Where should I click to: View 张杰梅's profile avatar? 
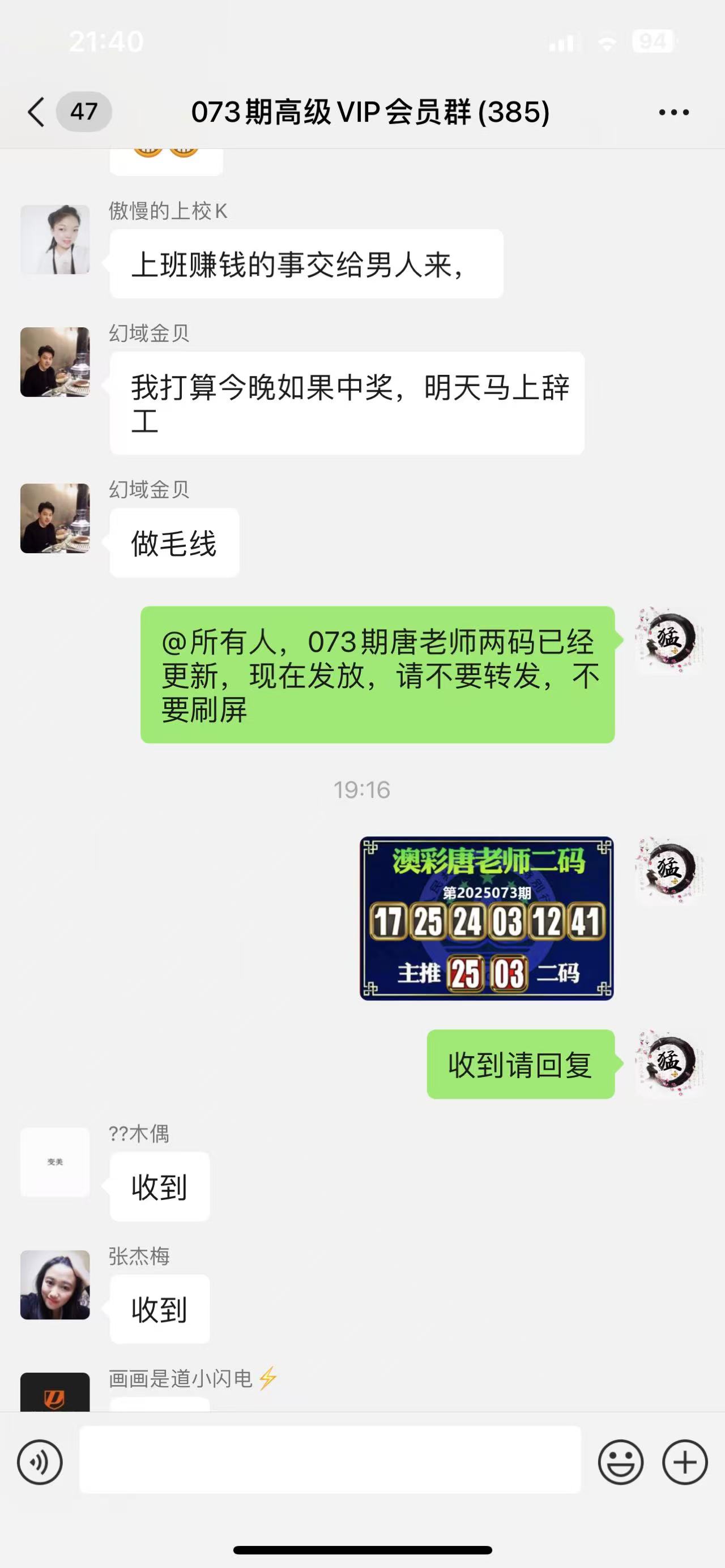pos(55,1284)
